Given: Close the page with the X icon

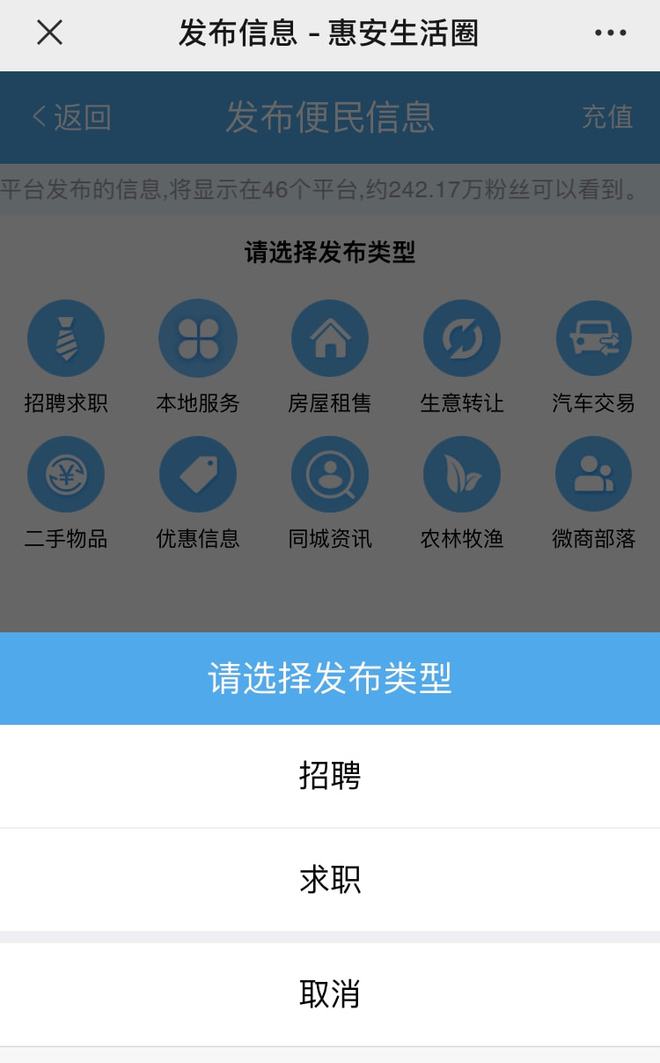Looking at the screenshot, I should point(49,33).
